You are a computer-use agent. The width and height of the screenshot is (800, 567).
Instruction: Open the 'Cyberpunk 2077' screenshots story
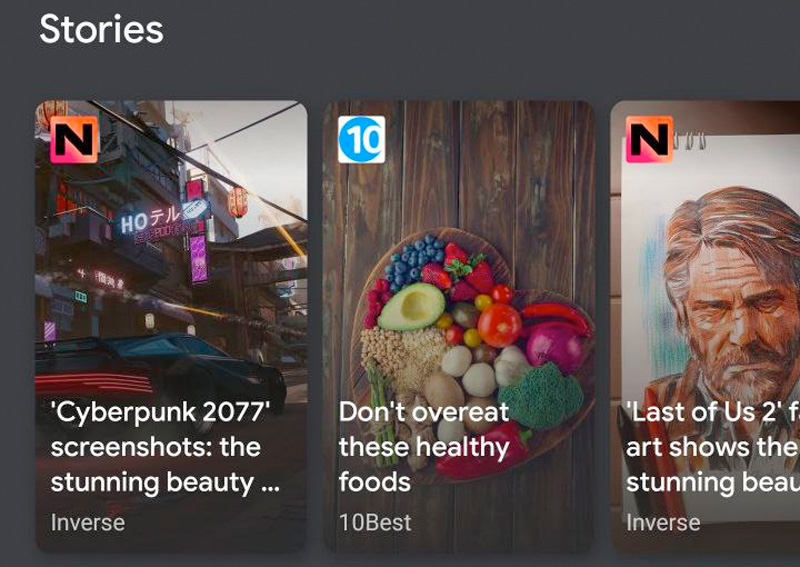point(171,325)
